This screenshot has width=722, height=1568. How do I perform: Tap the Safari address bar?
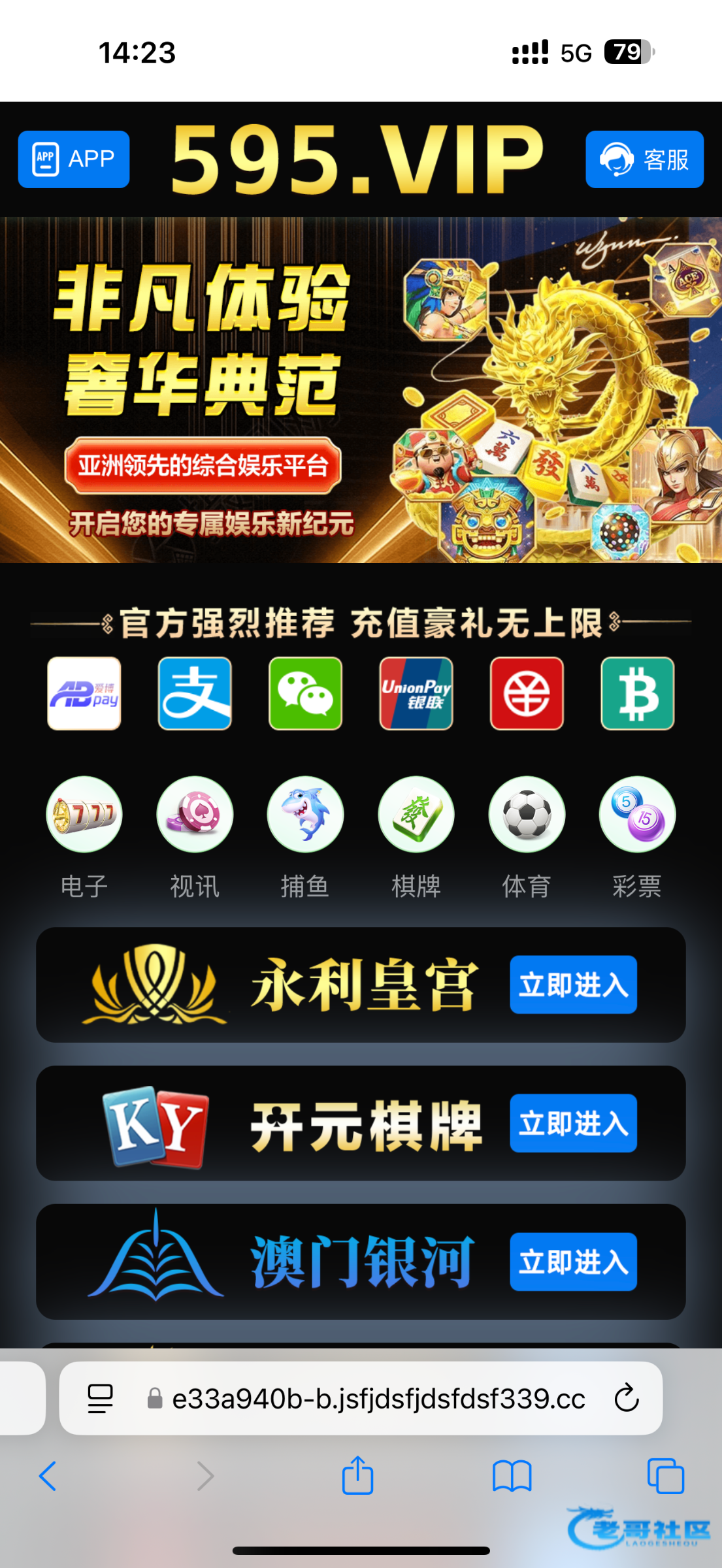coord(378,1398)
